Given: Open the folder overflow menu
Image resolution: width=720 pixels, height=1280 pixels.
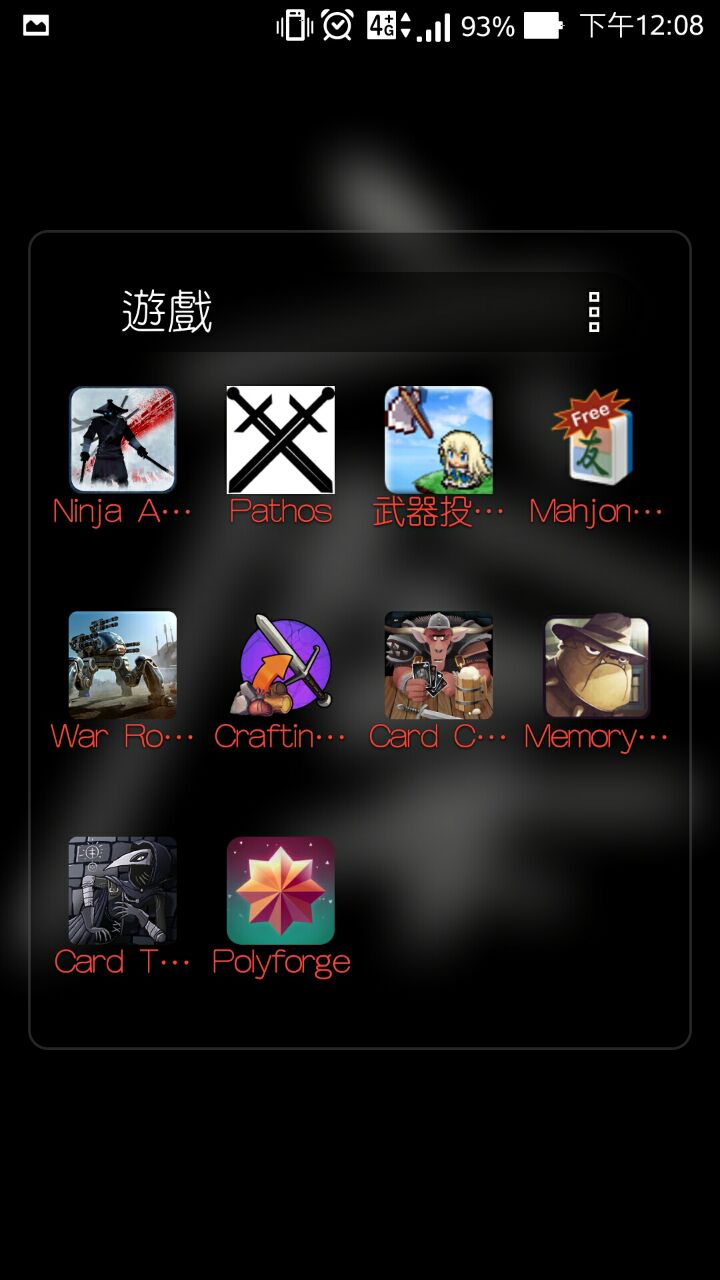Looking at the screenshot, I should tap(594, 312).
